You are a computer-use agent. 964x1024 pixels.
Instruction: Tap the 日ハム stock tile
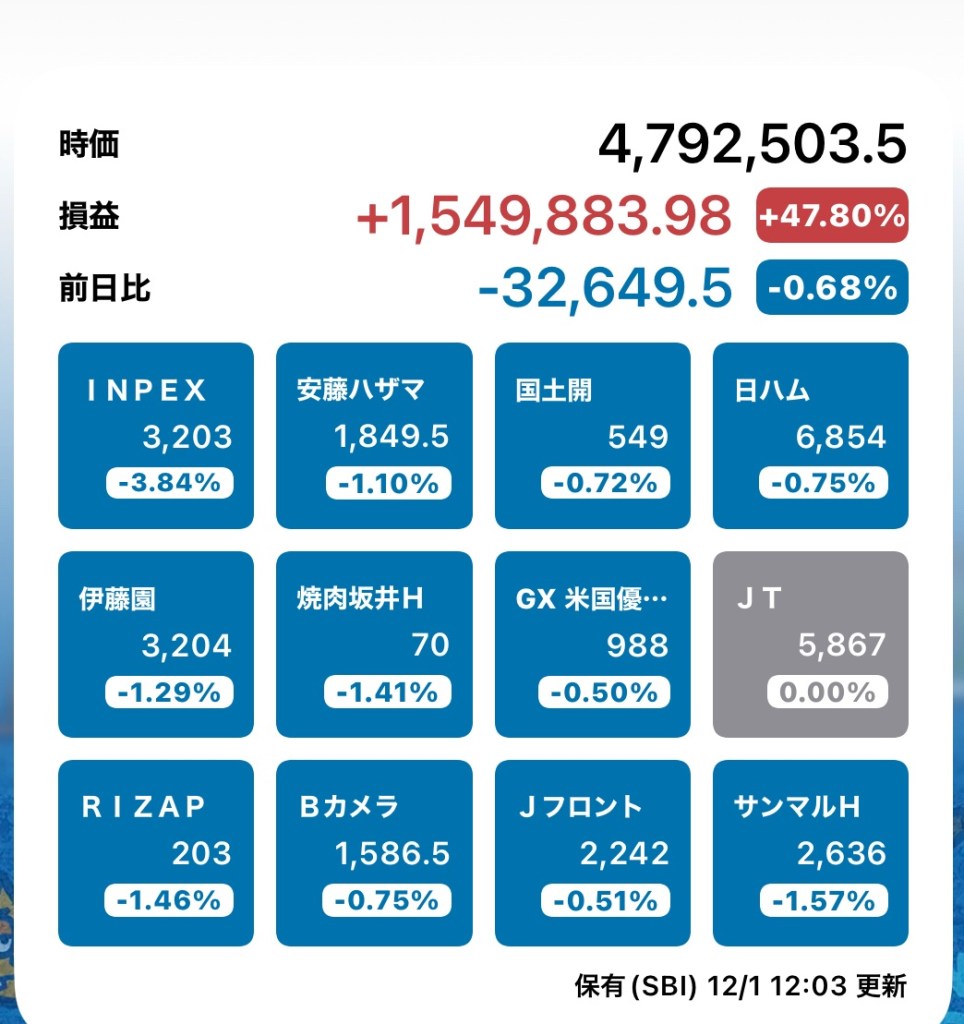tap(810, 436)
